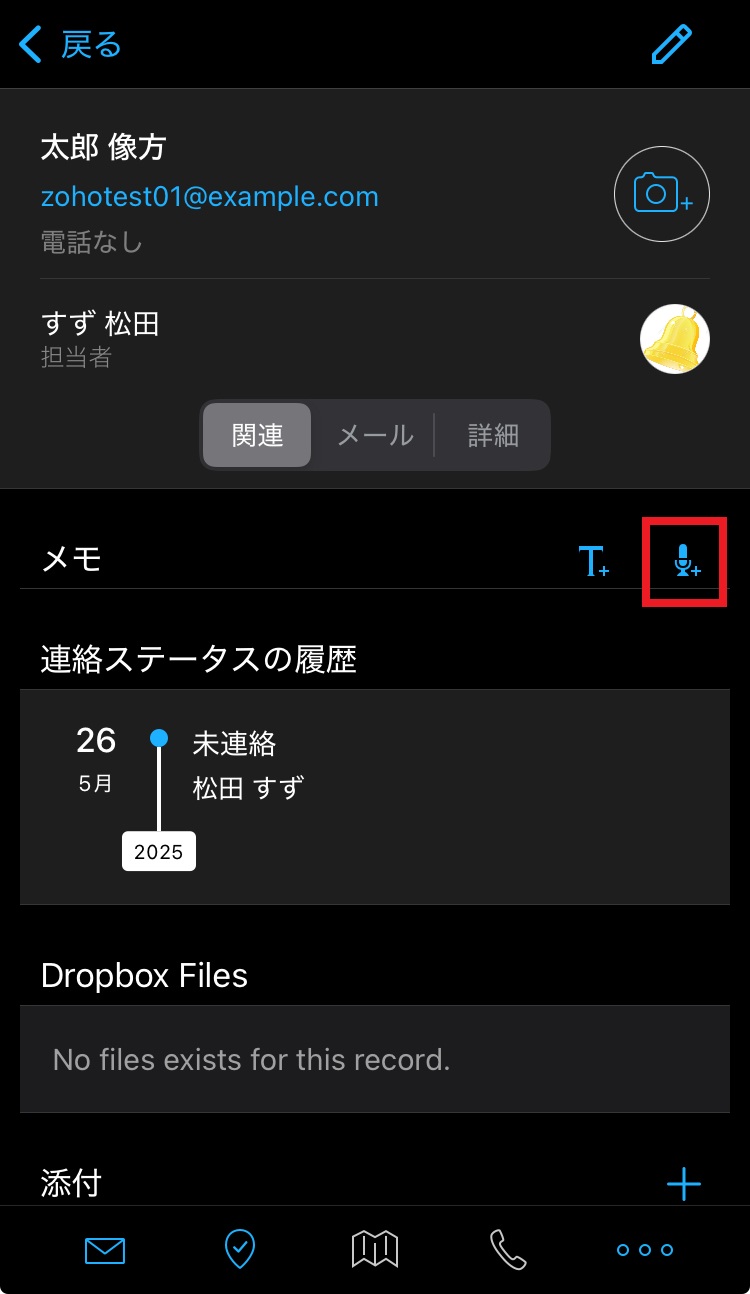
Task: Switch to the 詳細 segment
Action: [493, 435]
